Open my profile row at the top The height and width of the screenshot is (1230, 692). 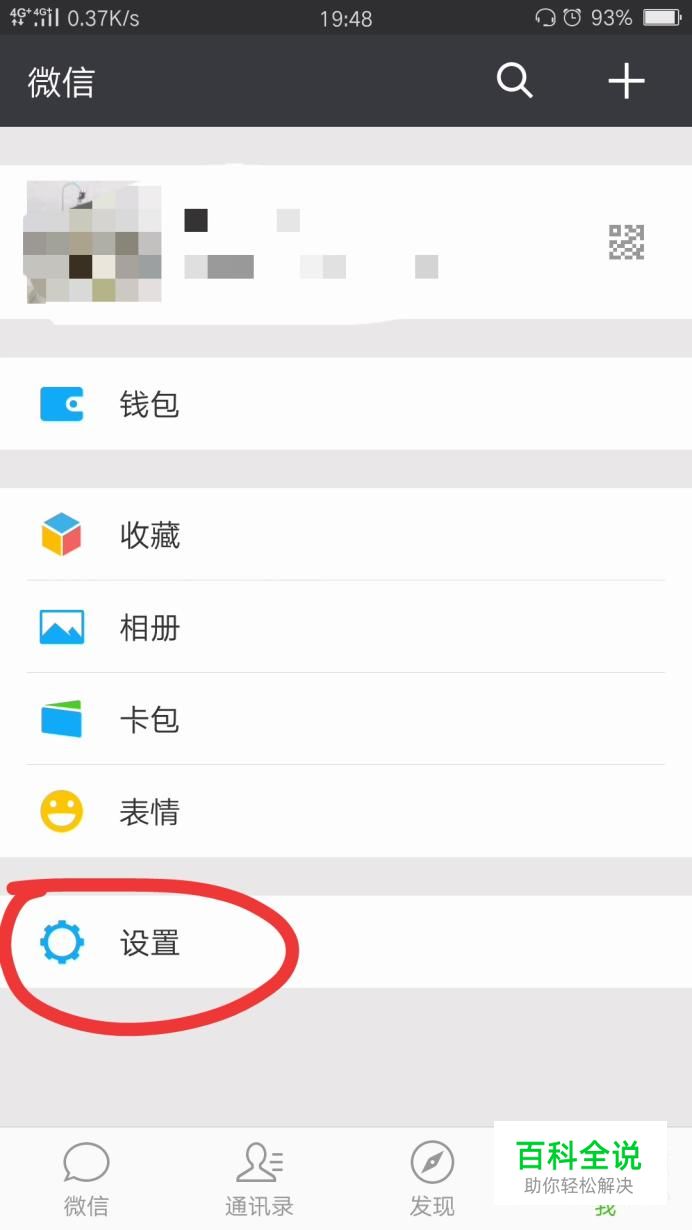point(346,243)
